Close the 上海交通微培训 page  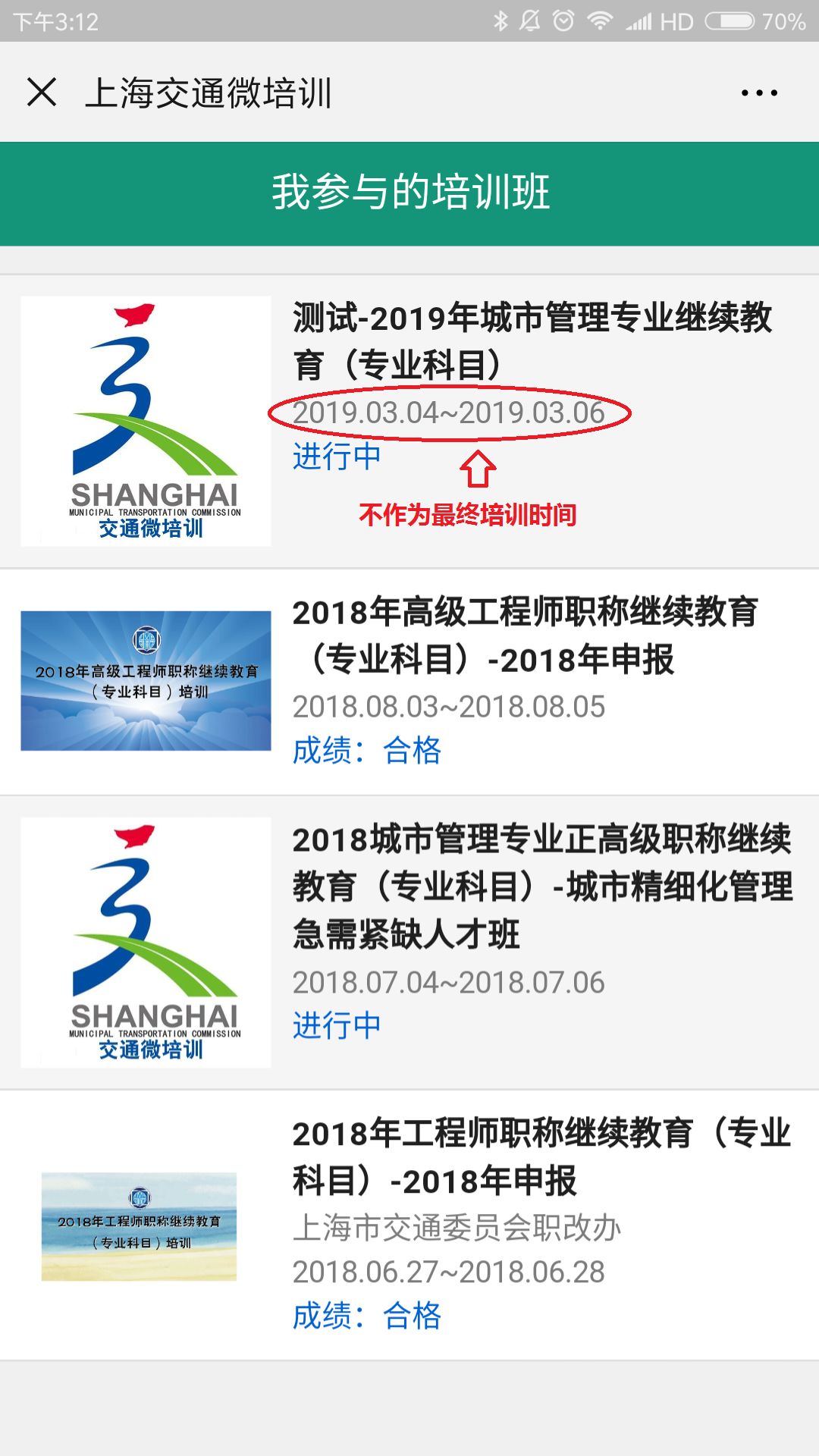click(42, 93)
